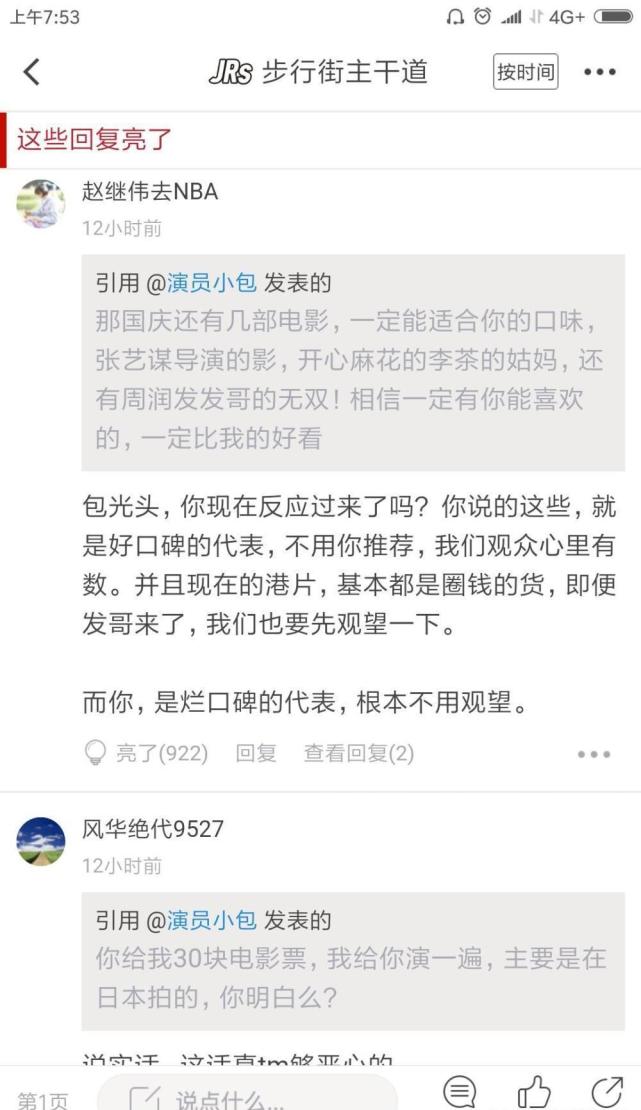The width and height of the screenshot is (641, 1110).
Task: Go back using the top-left arrow
Action: point(32,72)
